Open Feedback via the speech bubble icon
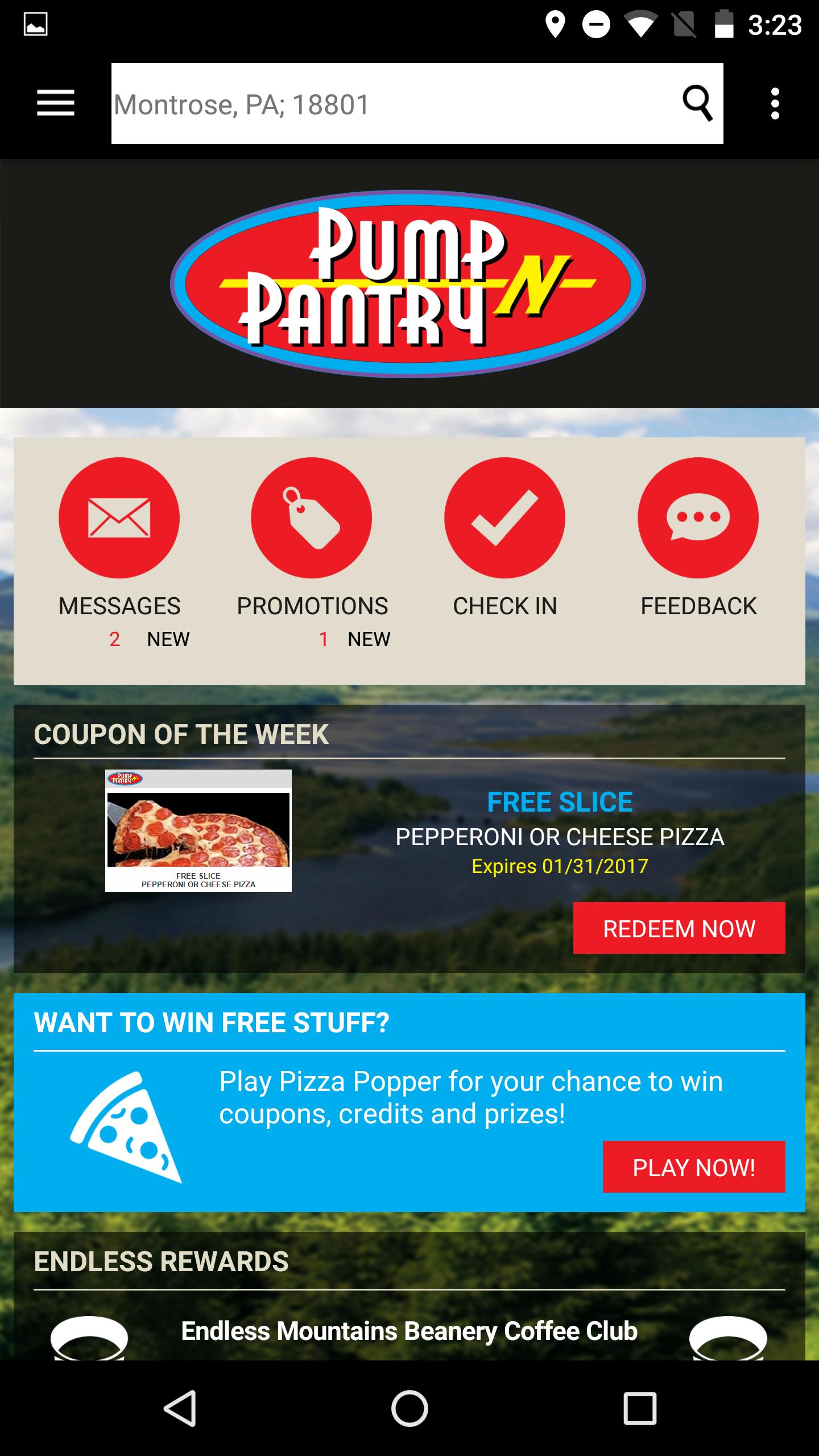 pos(698,516)
